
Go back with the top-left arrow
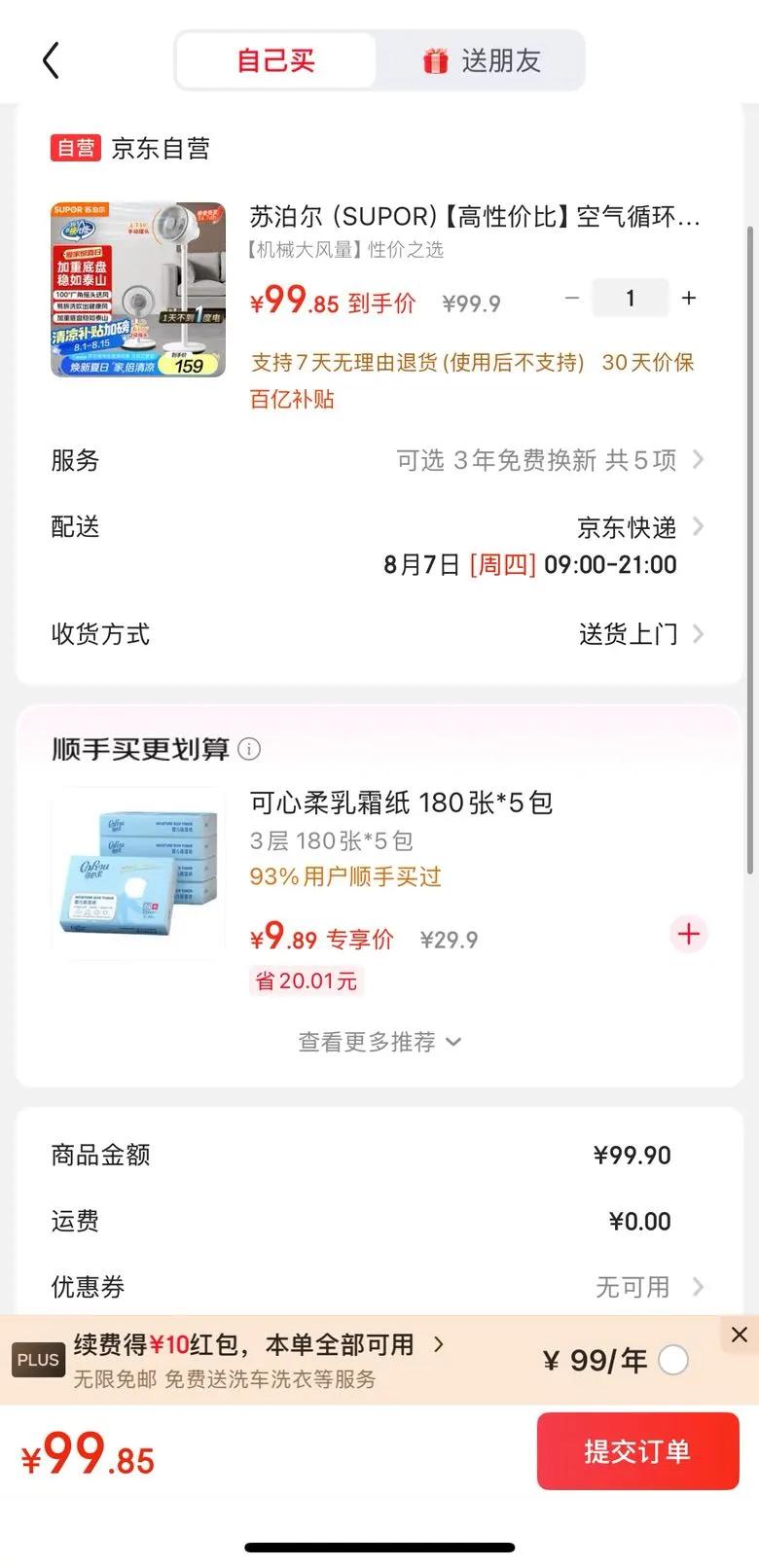[52, 60]
